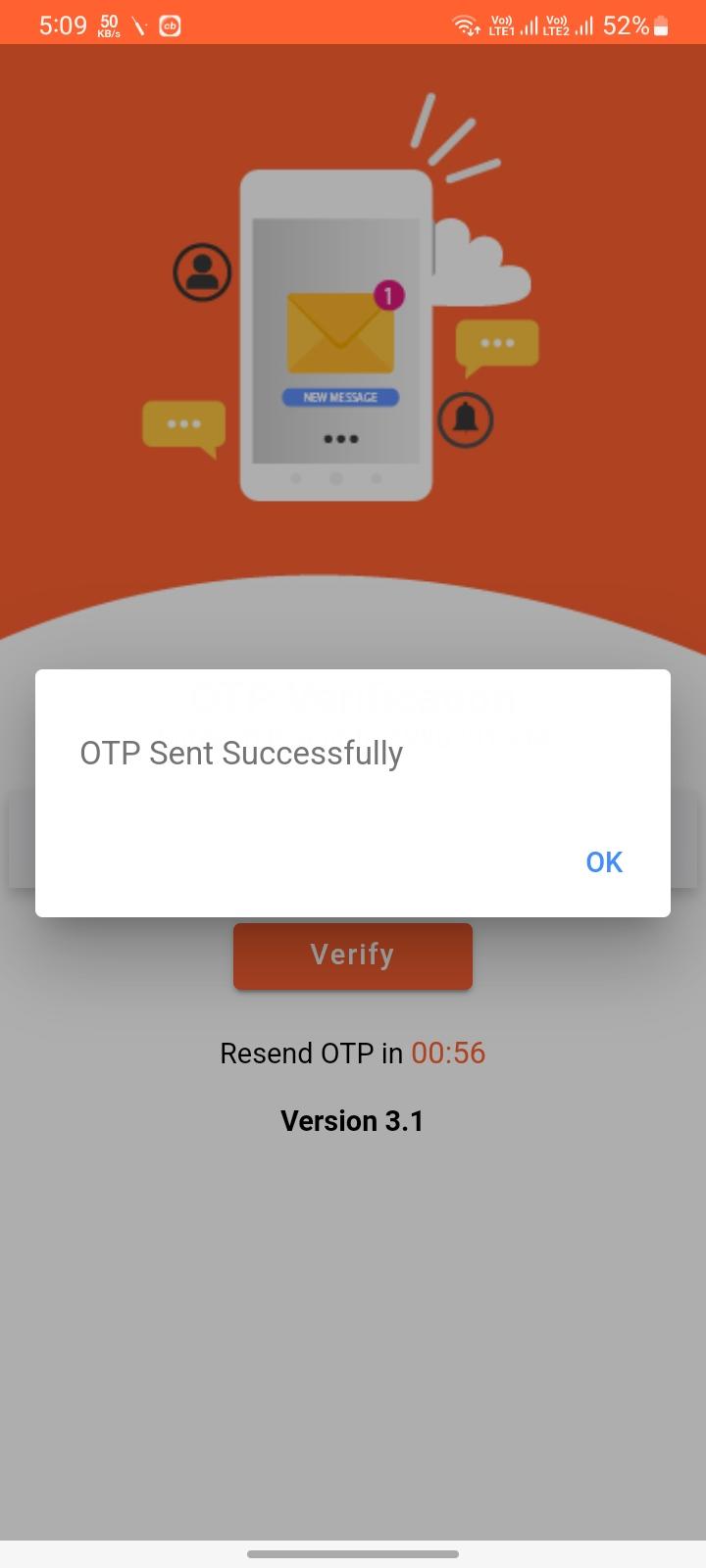Screen dimensions: 706x1568
Task: Tap the Verify button
Action: [x=353, y=955]
